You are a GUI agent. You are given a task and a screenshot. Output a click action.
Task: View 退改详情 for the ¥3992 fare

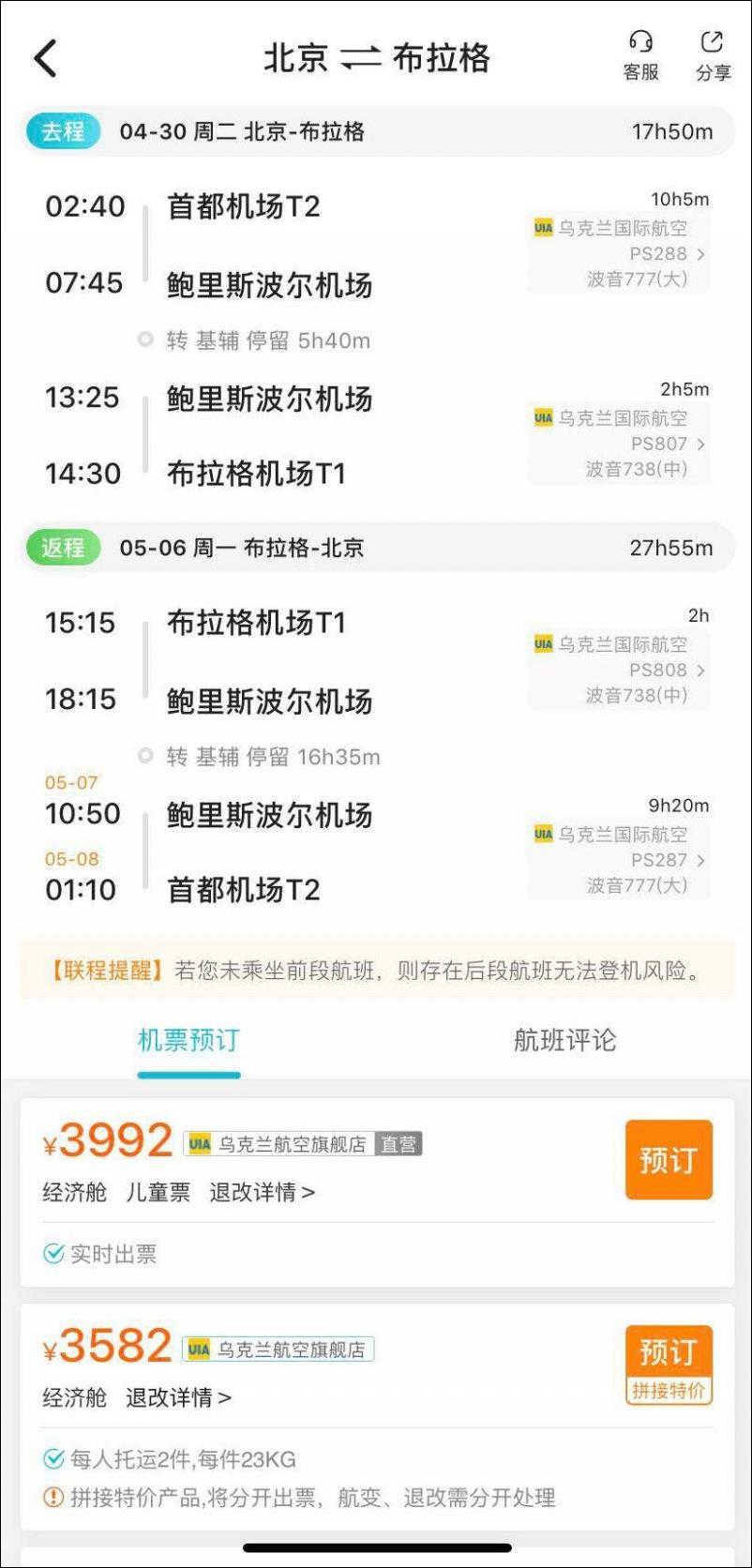(x=262, y=1192)
